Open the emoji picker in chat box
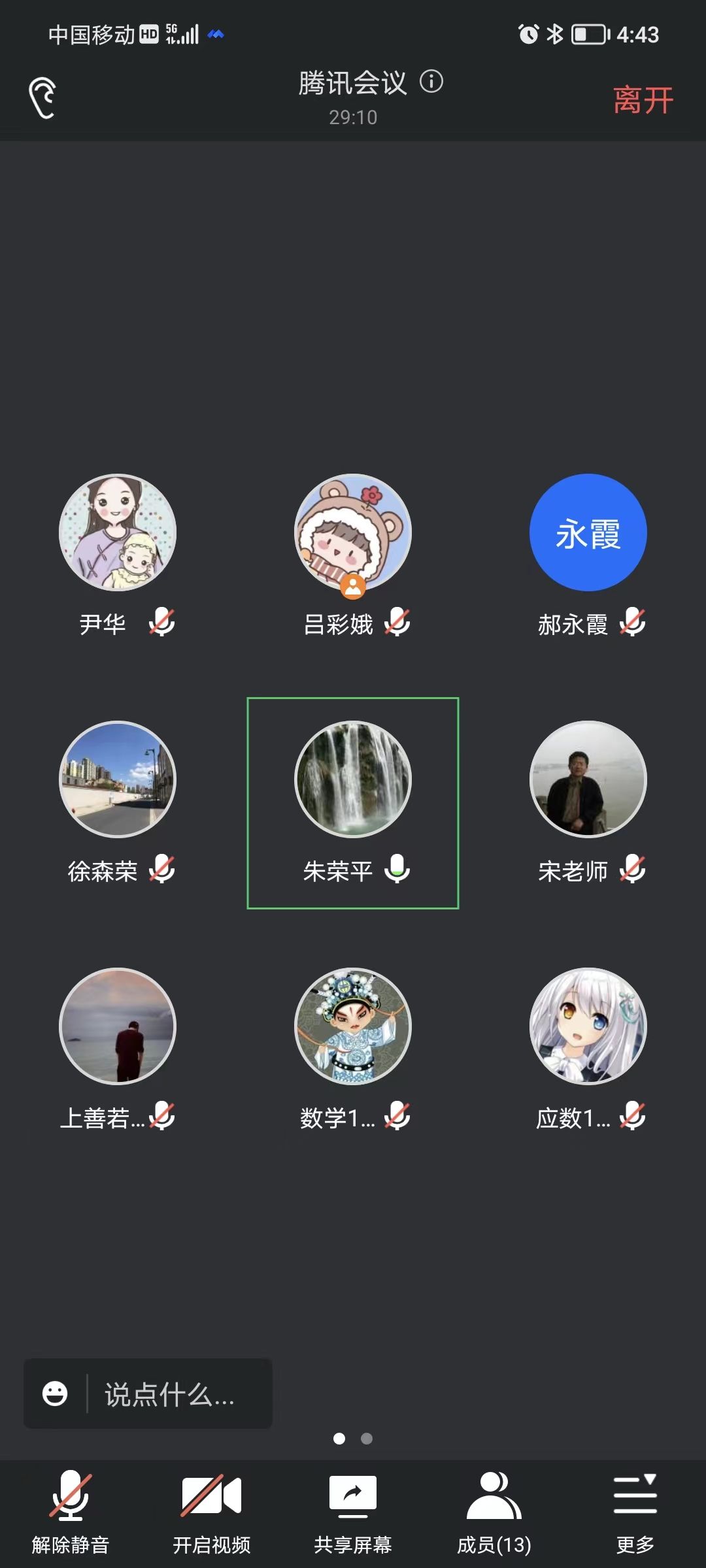 coord(55,1394)
